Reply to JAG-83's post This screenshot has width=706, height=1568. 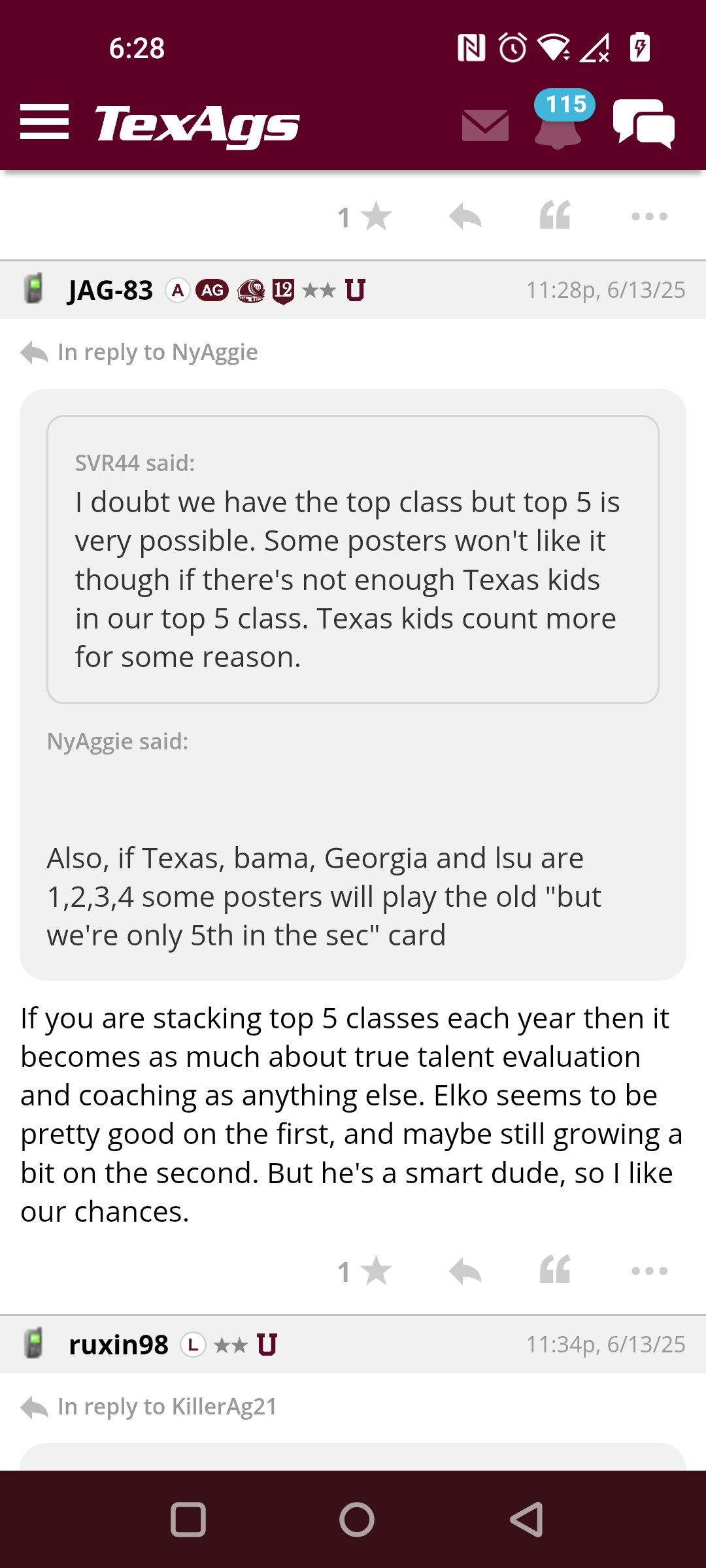tap(465, 1271)
